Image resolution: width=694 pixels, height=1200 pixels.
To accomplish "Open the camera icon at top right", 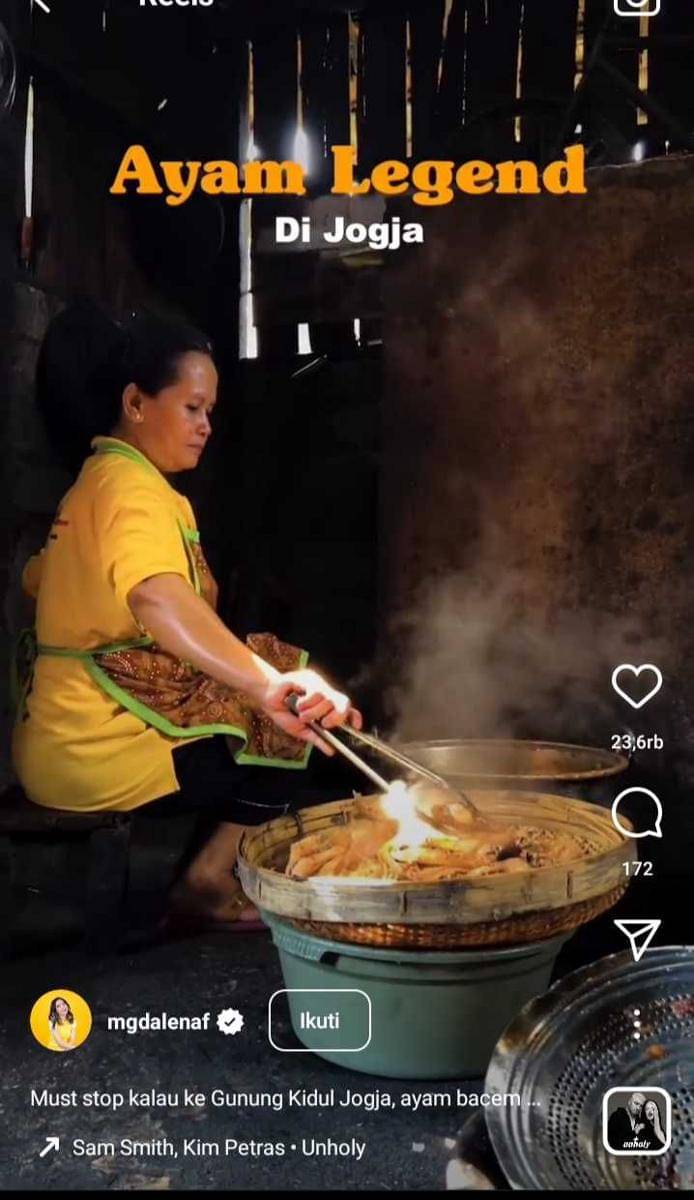I will (637, 5).
